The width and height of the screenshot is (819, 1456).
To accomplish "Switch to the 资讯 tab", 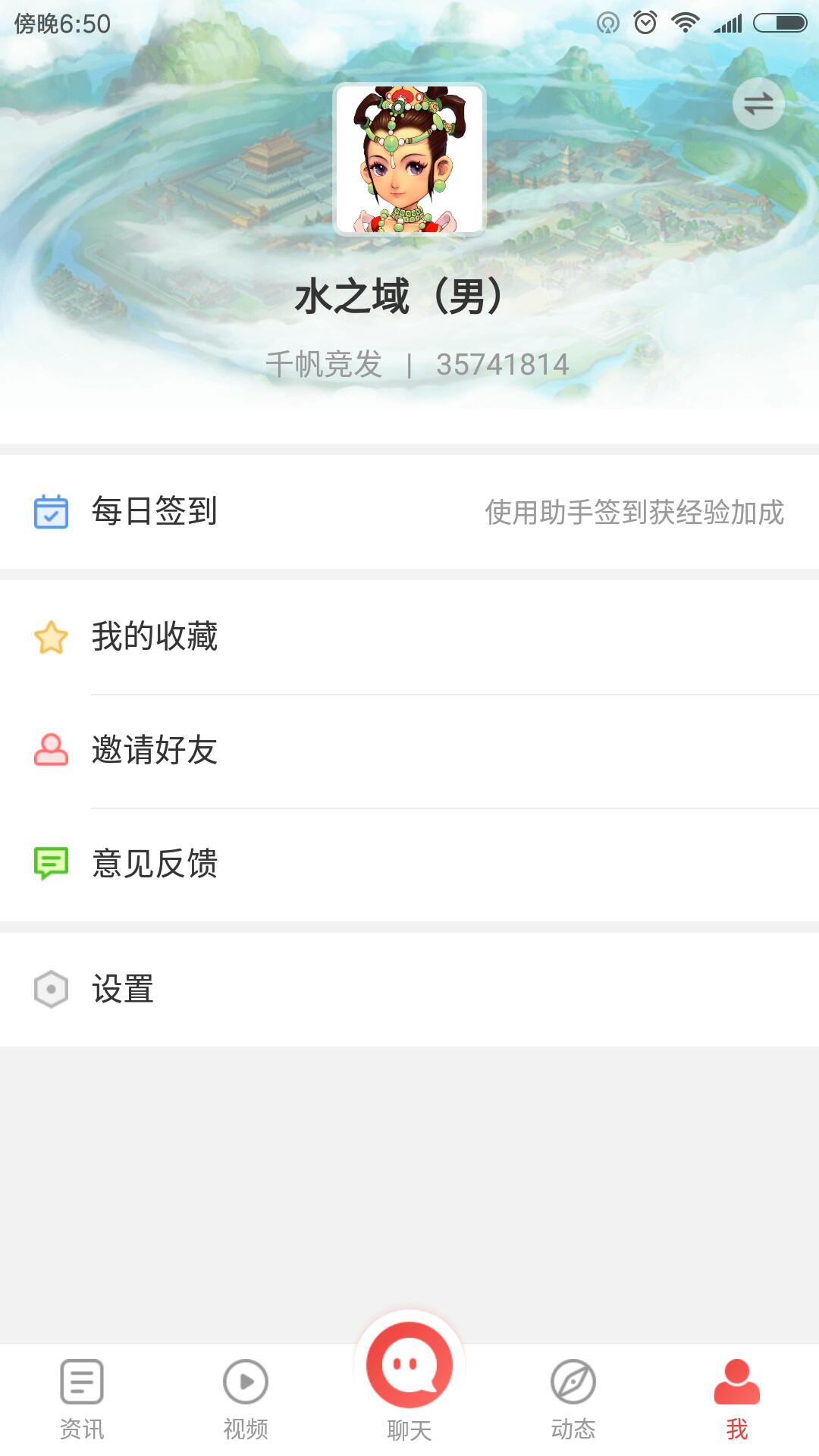I will 82,1399.
